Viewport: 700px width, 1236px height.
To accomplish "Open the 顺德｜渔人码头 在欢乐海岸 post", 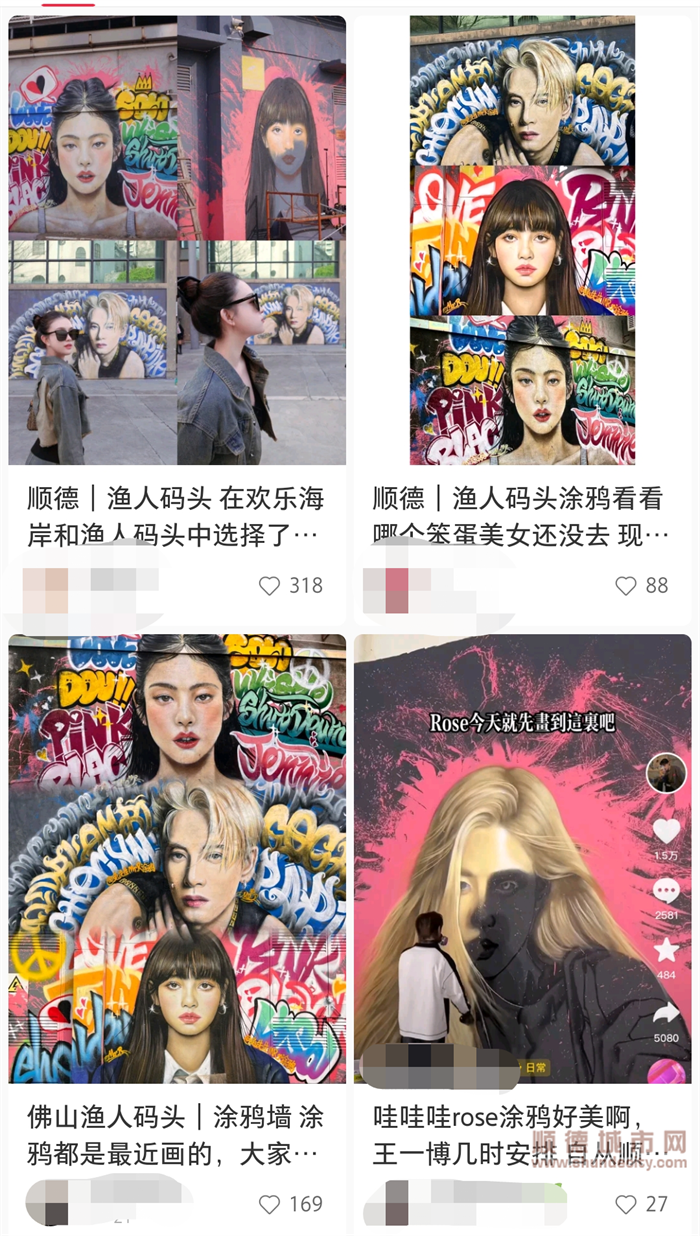I will click(x=177, y=240).
